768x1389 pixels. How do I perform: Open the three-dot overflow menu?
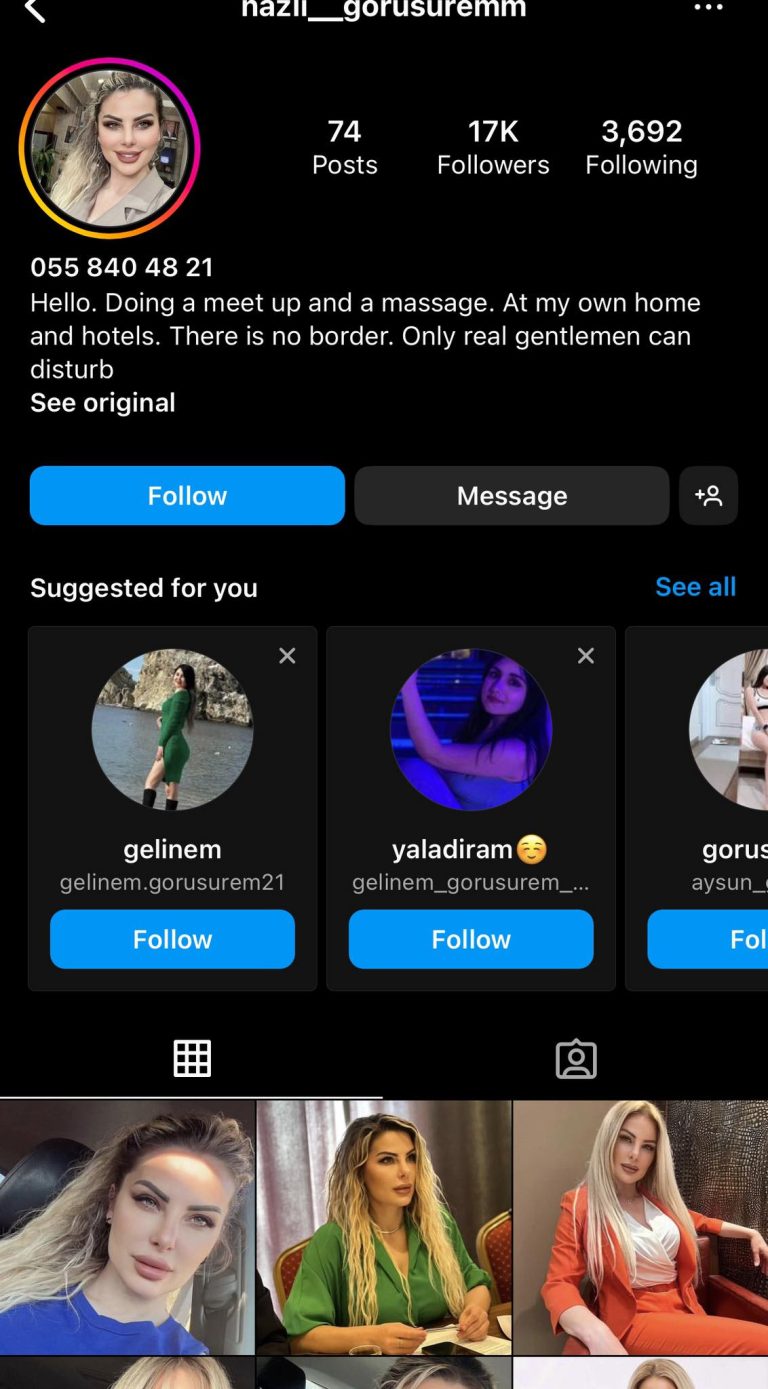coord(708,8)
